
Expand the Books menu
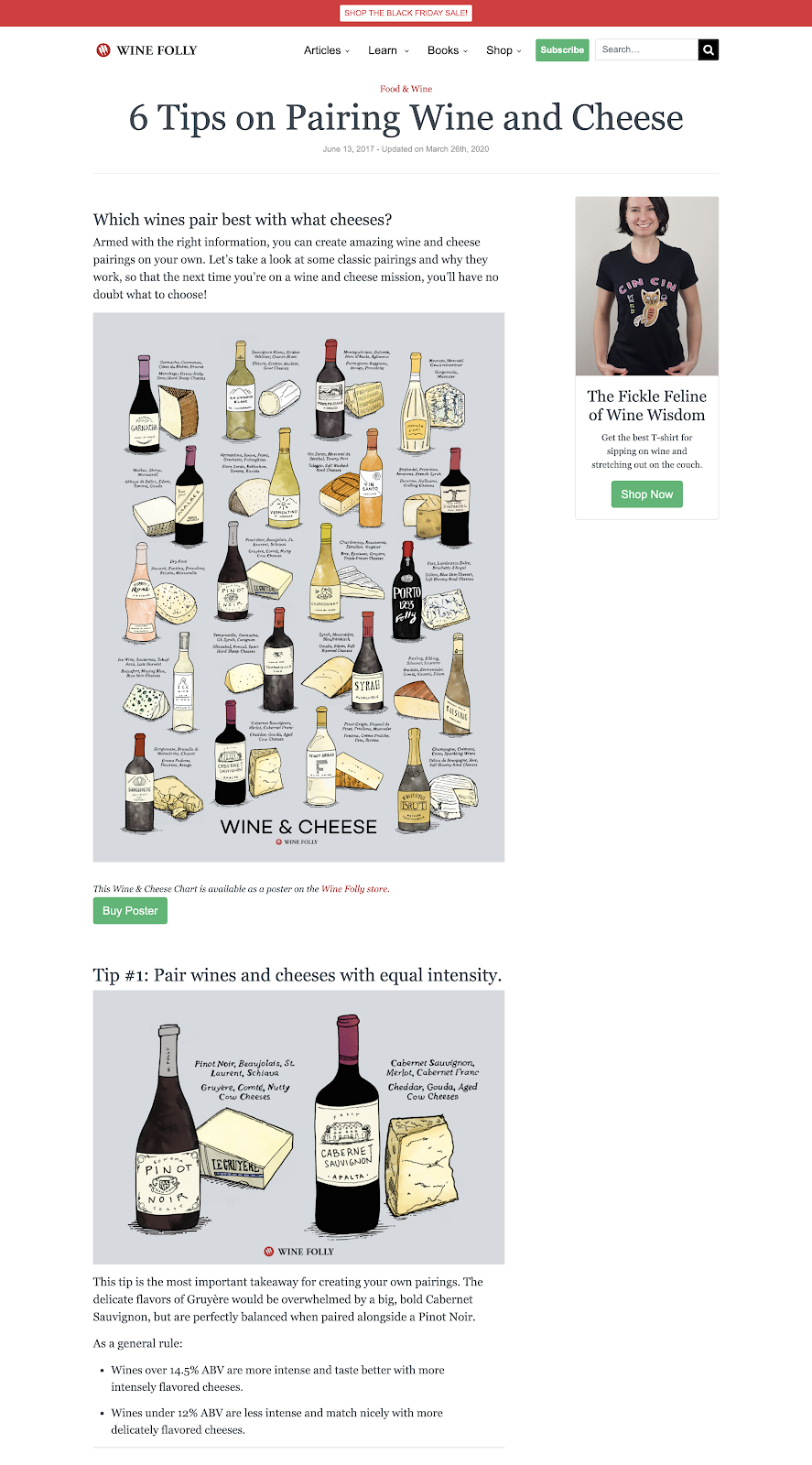pyautogui.click(x=447, y=50)
